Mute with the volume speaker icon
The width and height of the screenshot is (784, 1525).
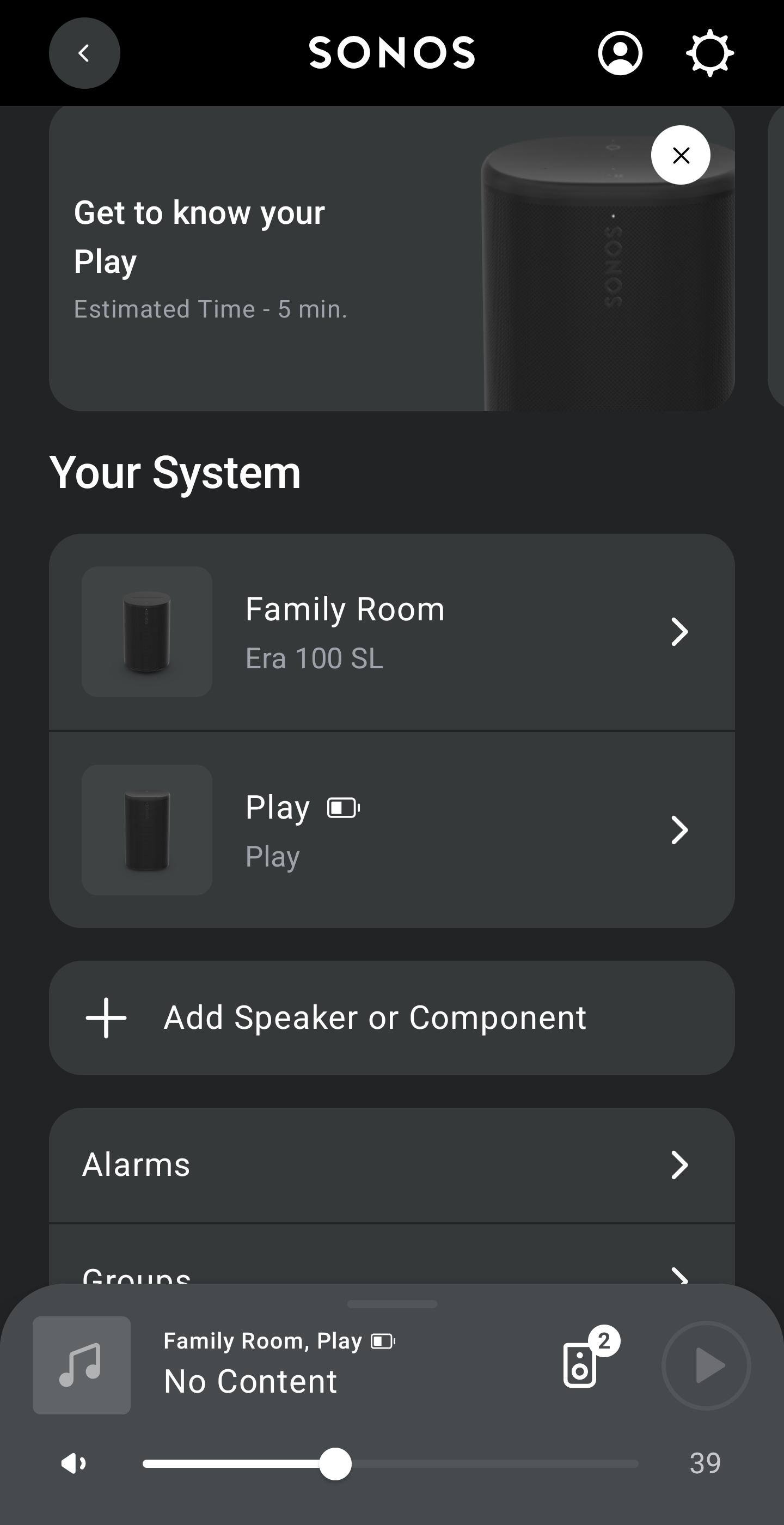coord(73,1463)
